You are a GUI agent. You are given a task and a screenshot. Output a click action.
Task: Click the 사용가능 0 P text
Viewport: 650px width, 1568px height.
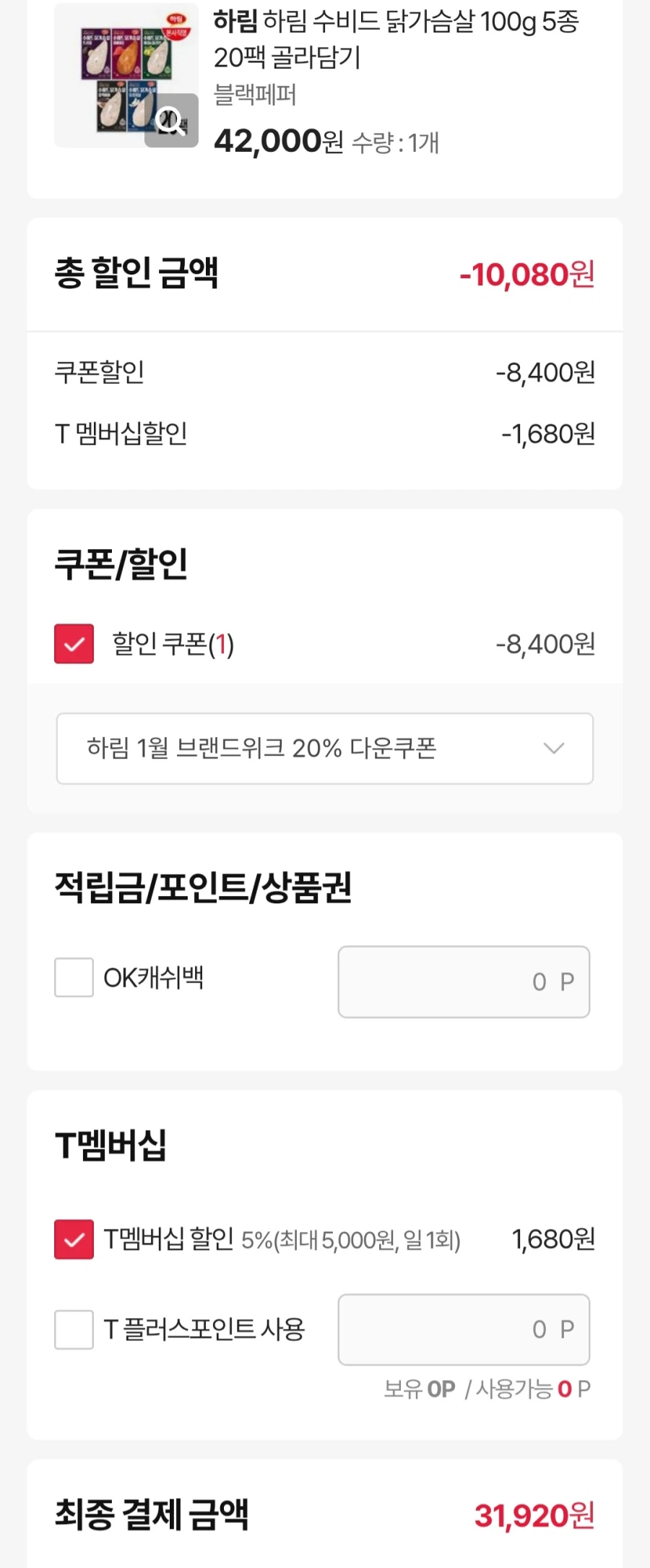coord(532,1387)
